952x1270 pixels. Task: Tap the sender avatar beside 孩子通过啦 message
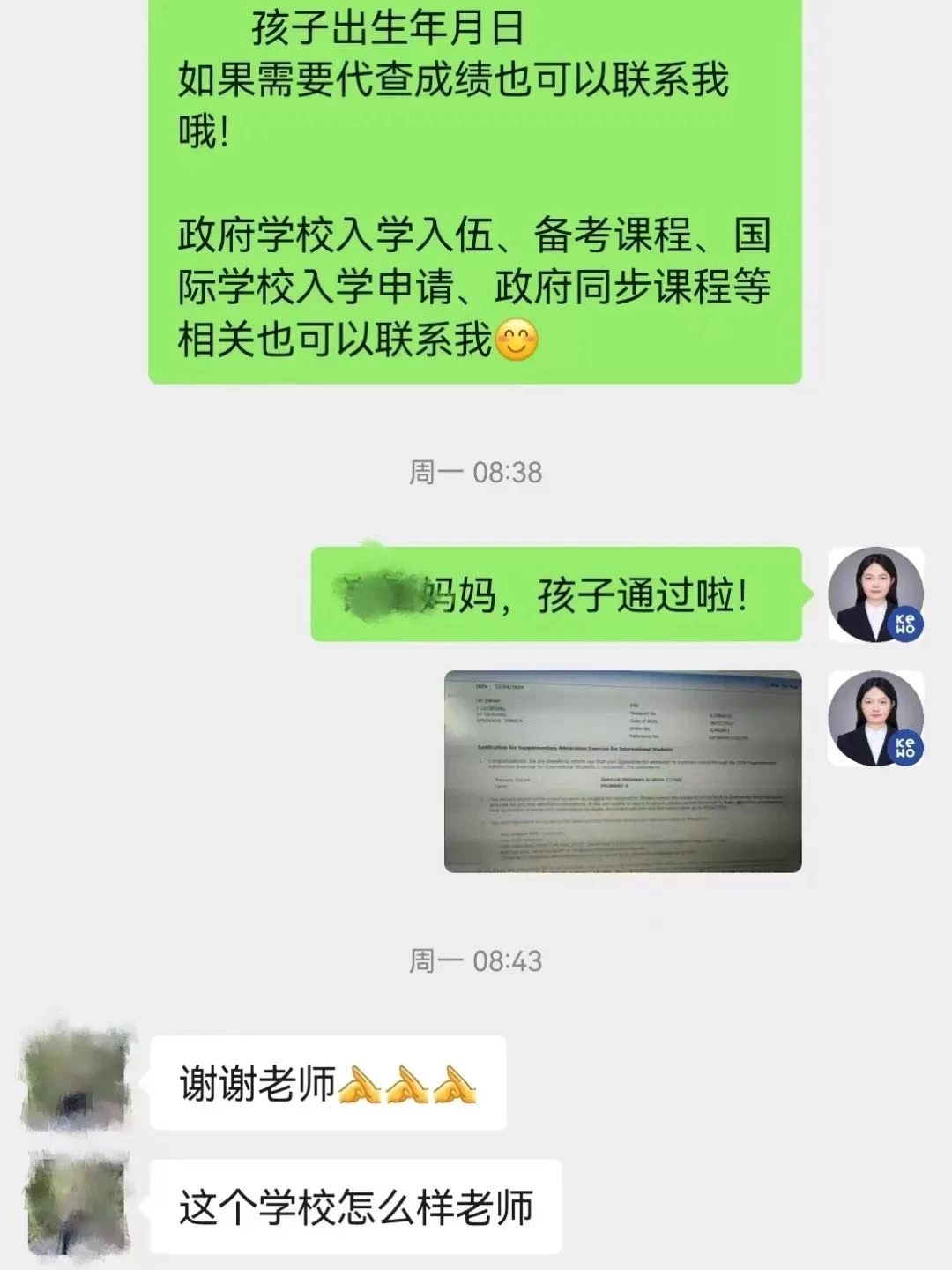tap(875, 594)
